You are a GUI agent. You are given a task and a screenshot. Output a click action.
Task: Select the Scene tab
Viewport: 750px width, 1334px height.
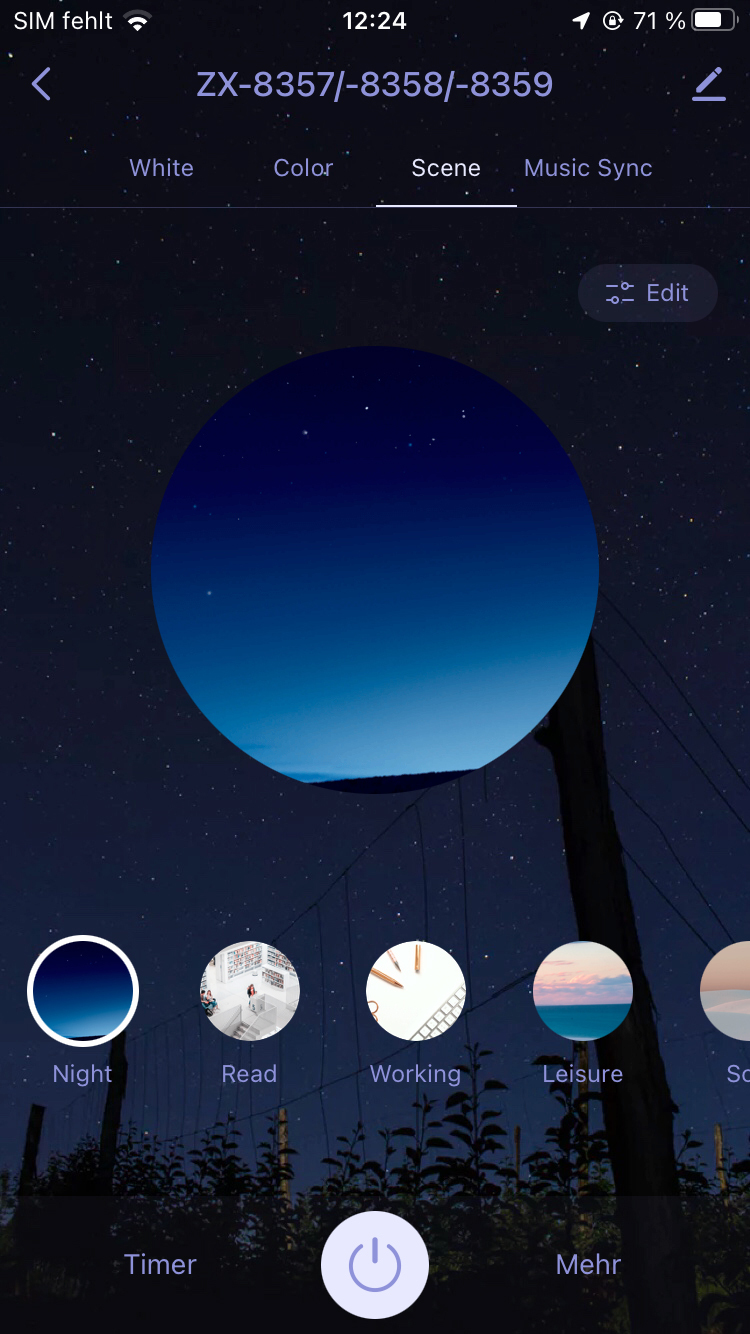(x=446, y=168)
